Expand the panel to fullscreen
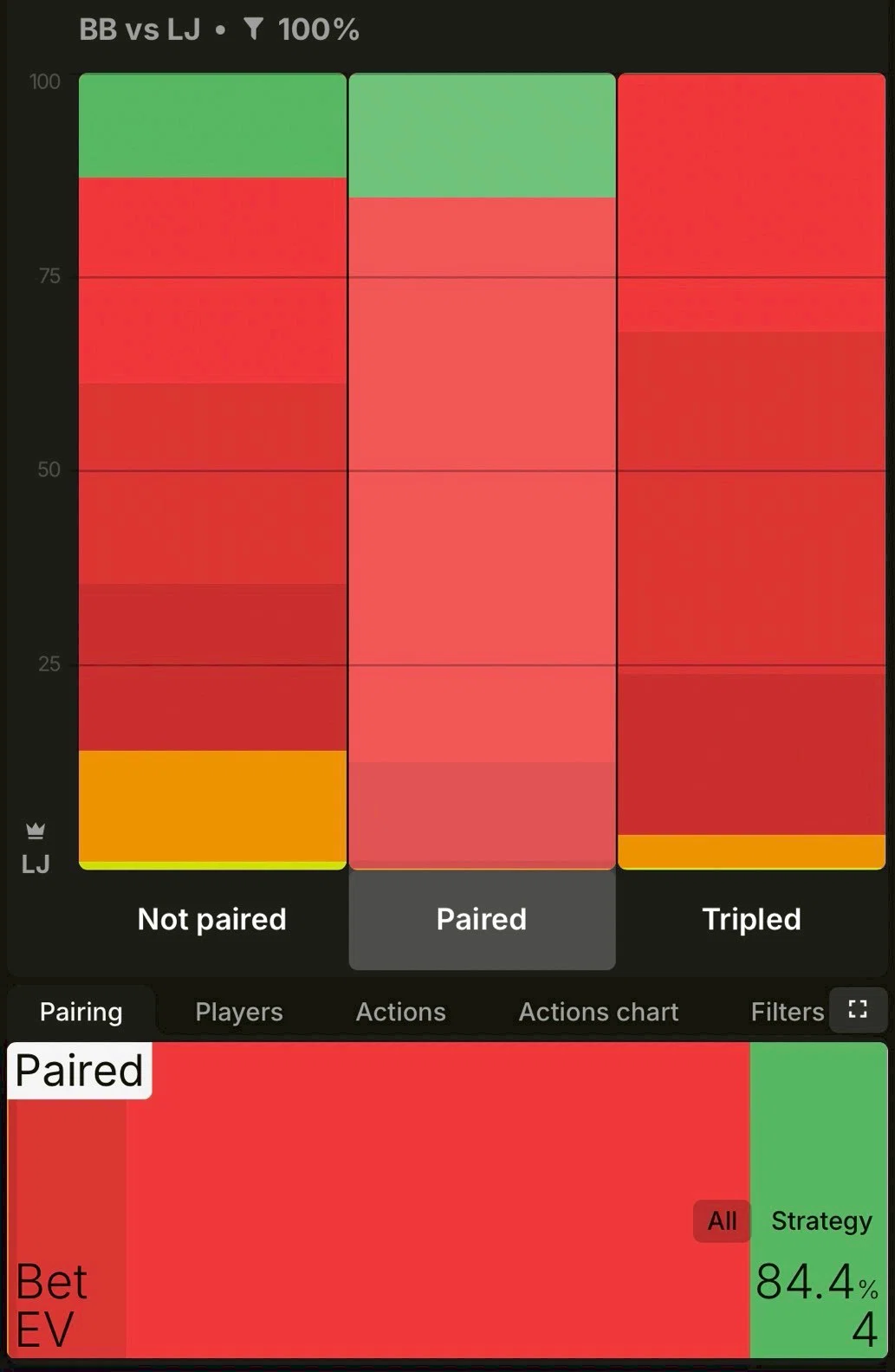The image size is (895, 1372). 858,1009
